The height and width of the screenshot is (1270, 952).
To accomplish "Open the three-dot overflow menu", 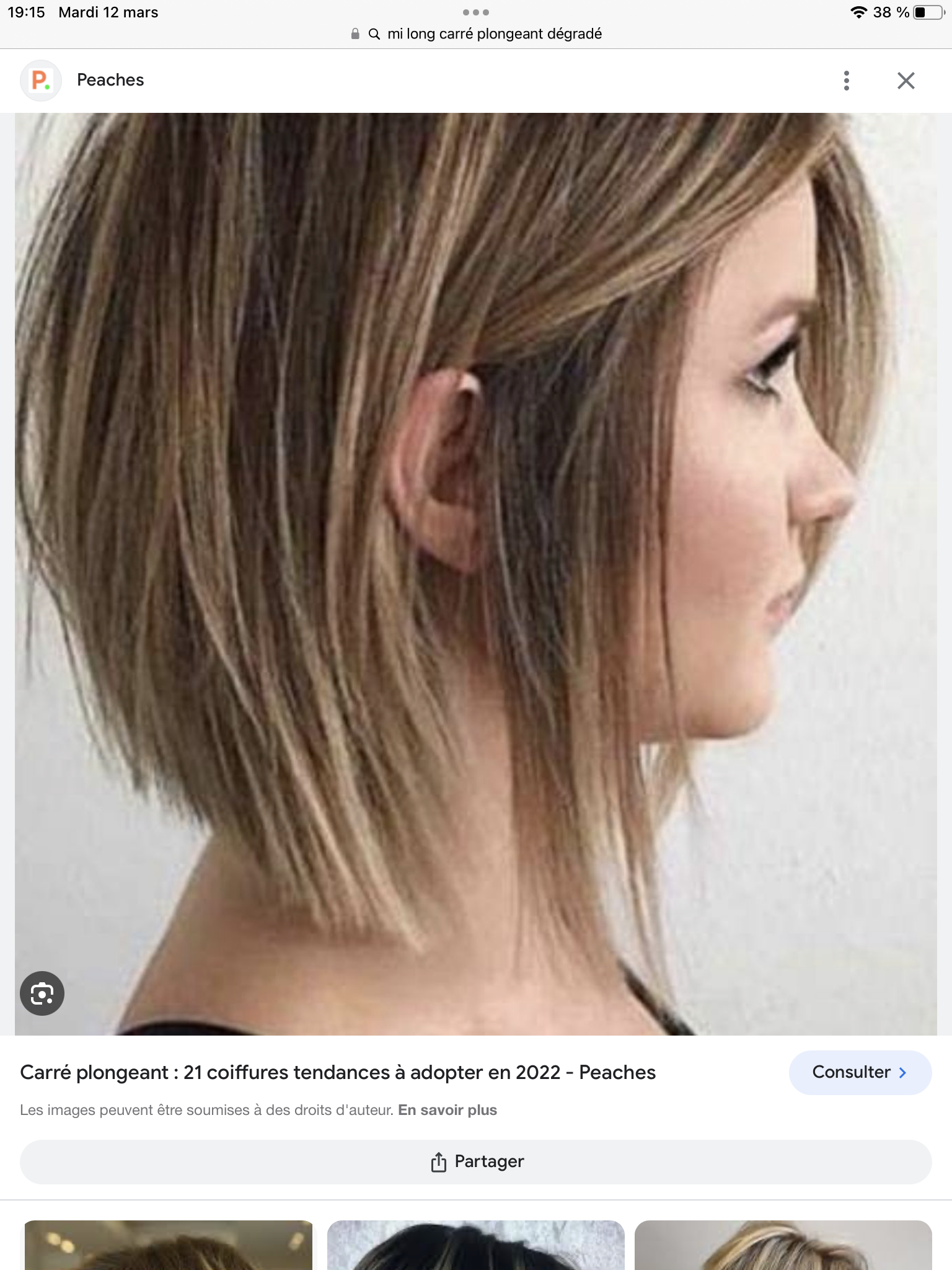I will coord(846,81).
